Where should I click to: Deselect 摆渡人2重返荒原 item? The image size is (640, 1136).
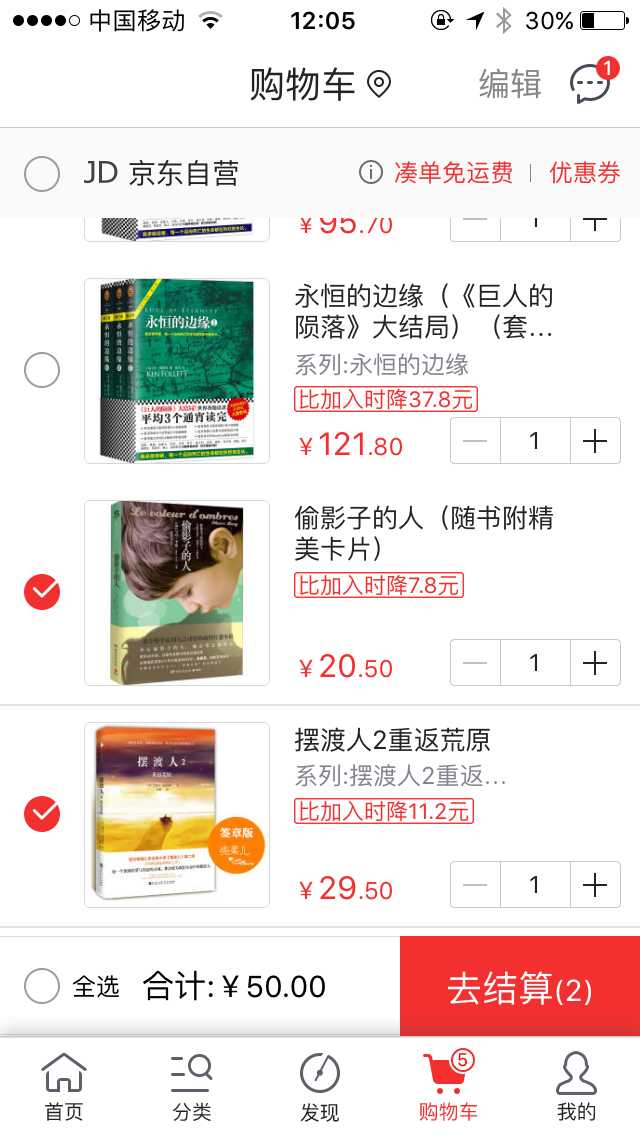[x=42, y=814]
